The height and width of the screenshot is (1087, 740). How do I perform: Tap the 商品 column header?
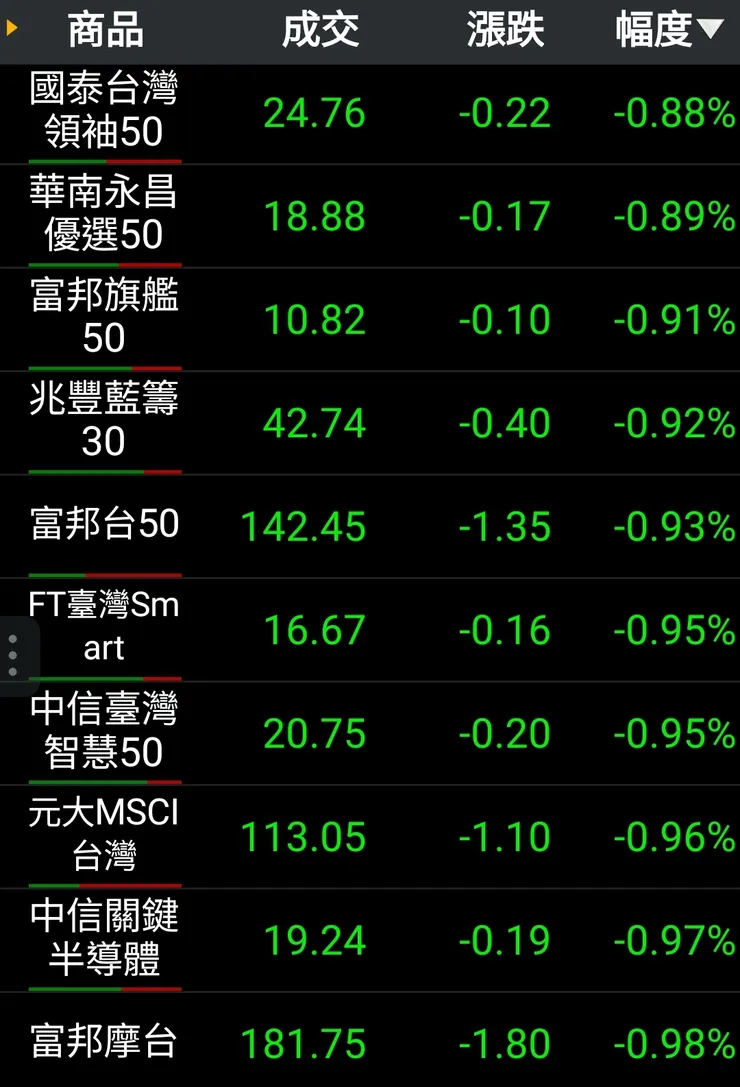105,30
